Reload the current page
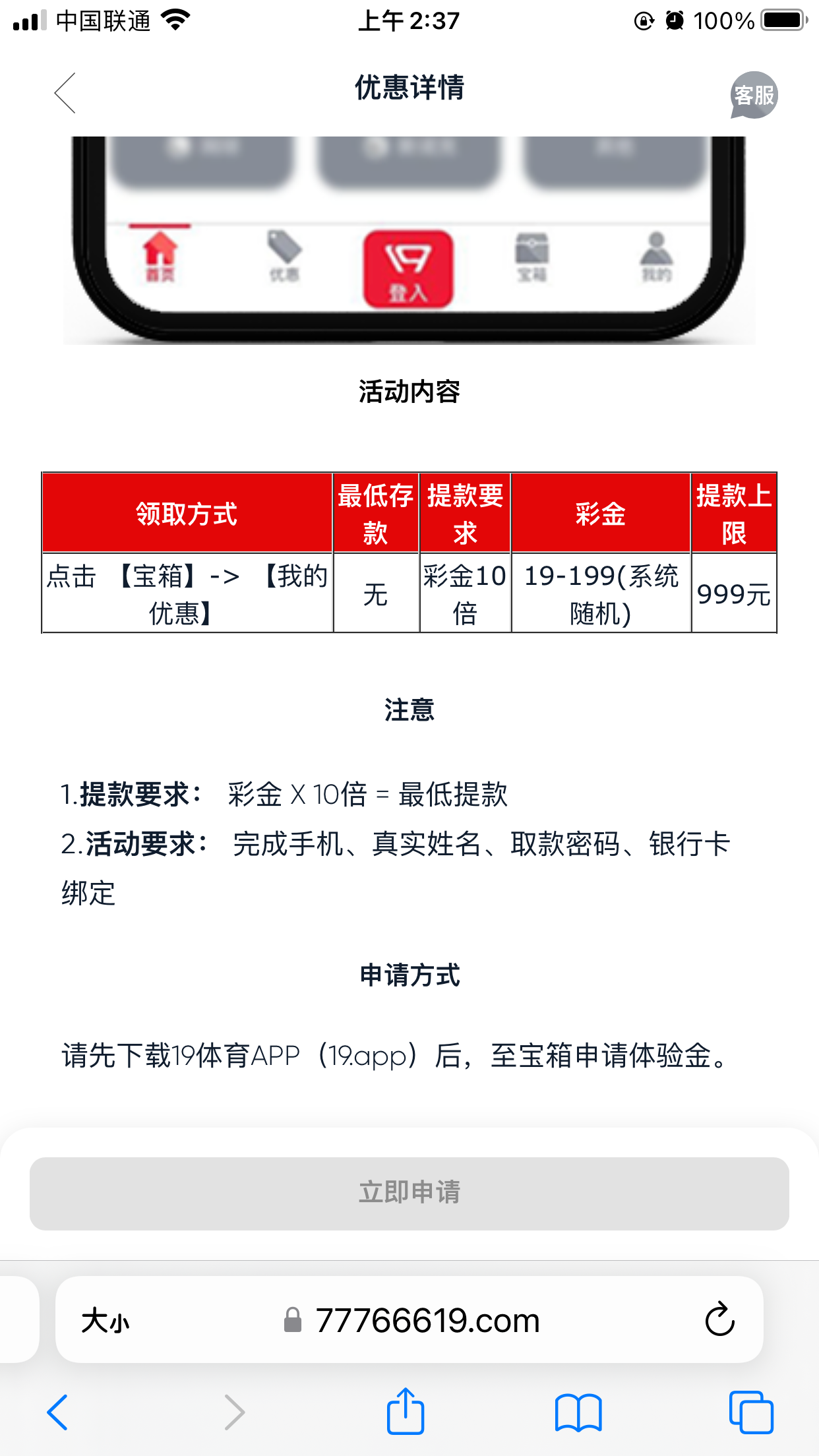This screenshot has height=1456, width=819. coord(719,1319)
